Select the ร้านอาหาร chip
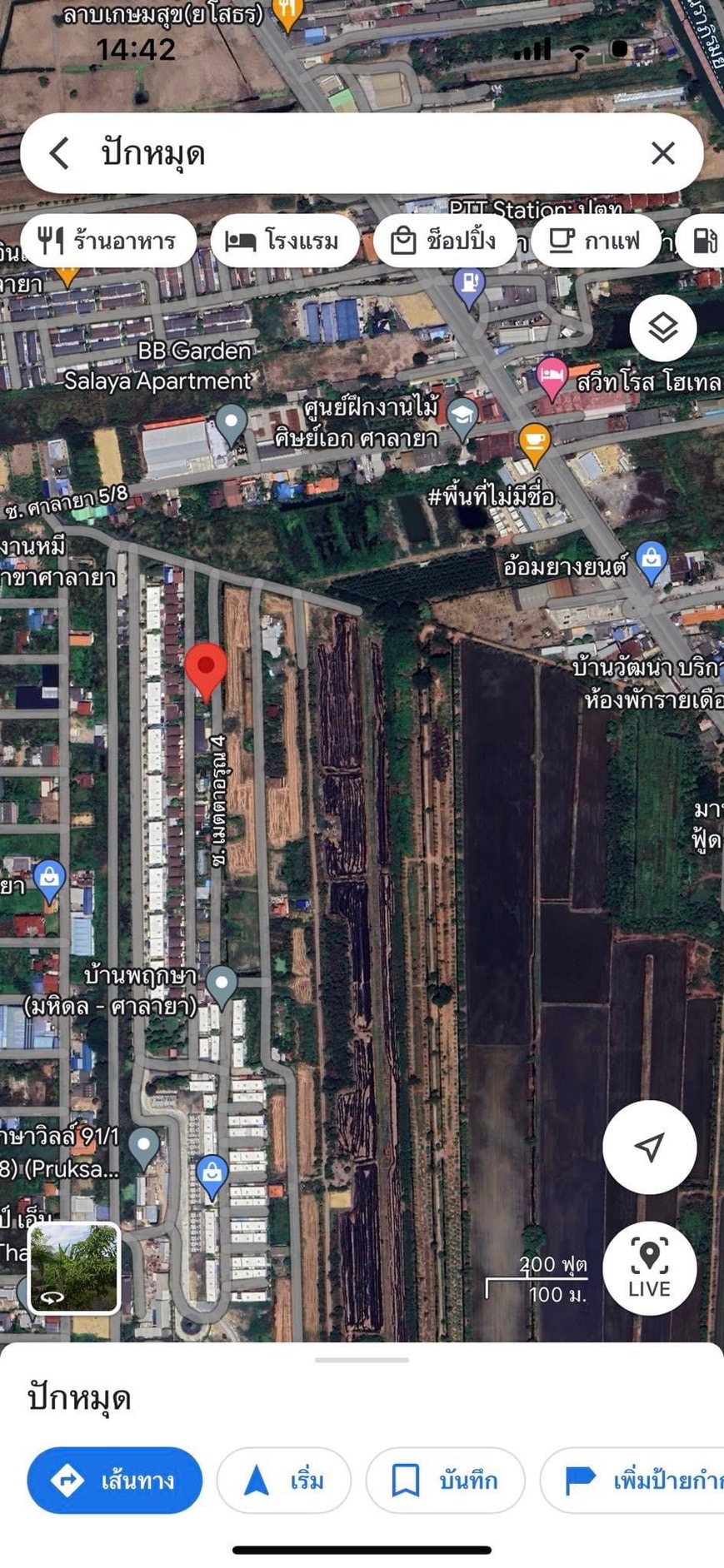This screenshot has height=1568, width=724. point(108,241)
